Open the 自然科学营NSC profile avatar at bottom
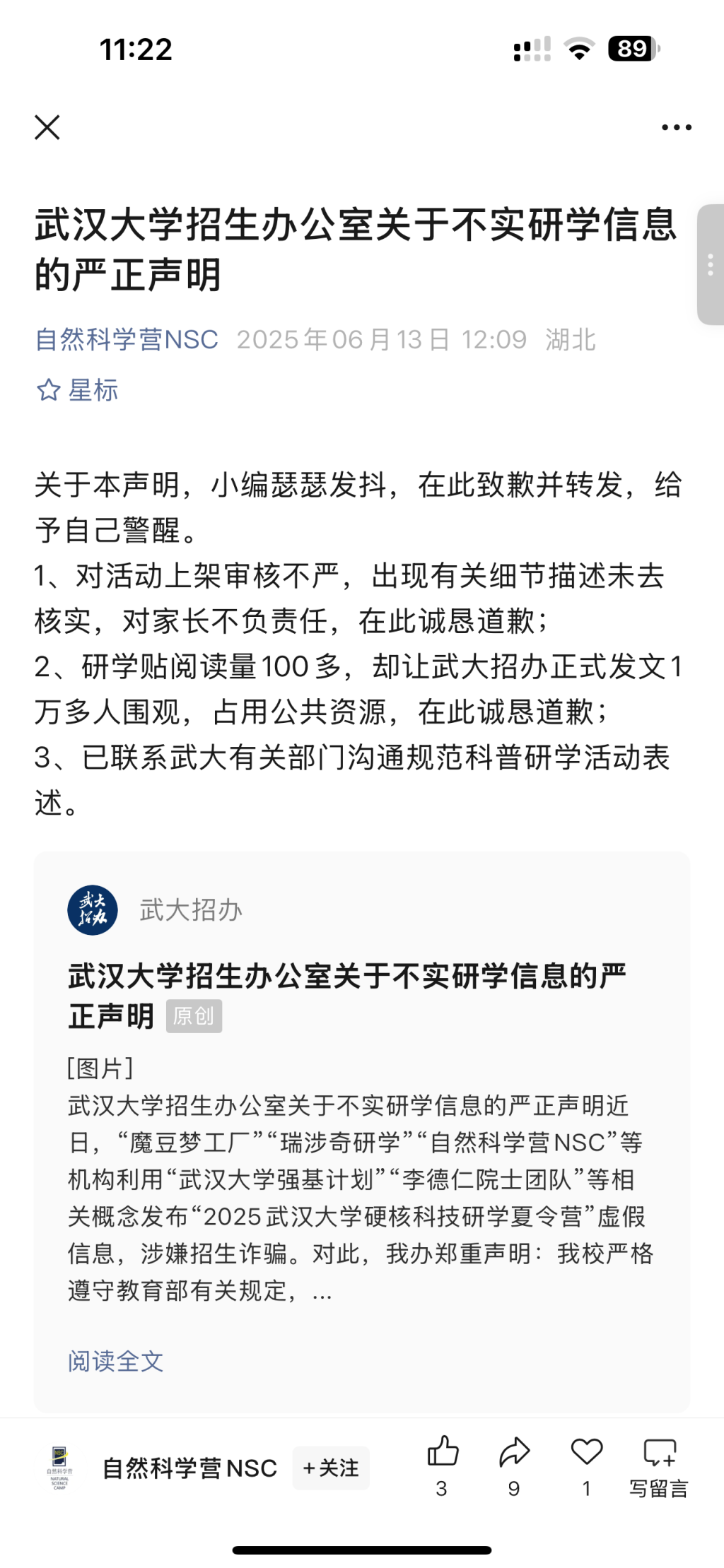724x1568 pixels. tap(59, 1468)
